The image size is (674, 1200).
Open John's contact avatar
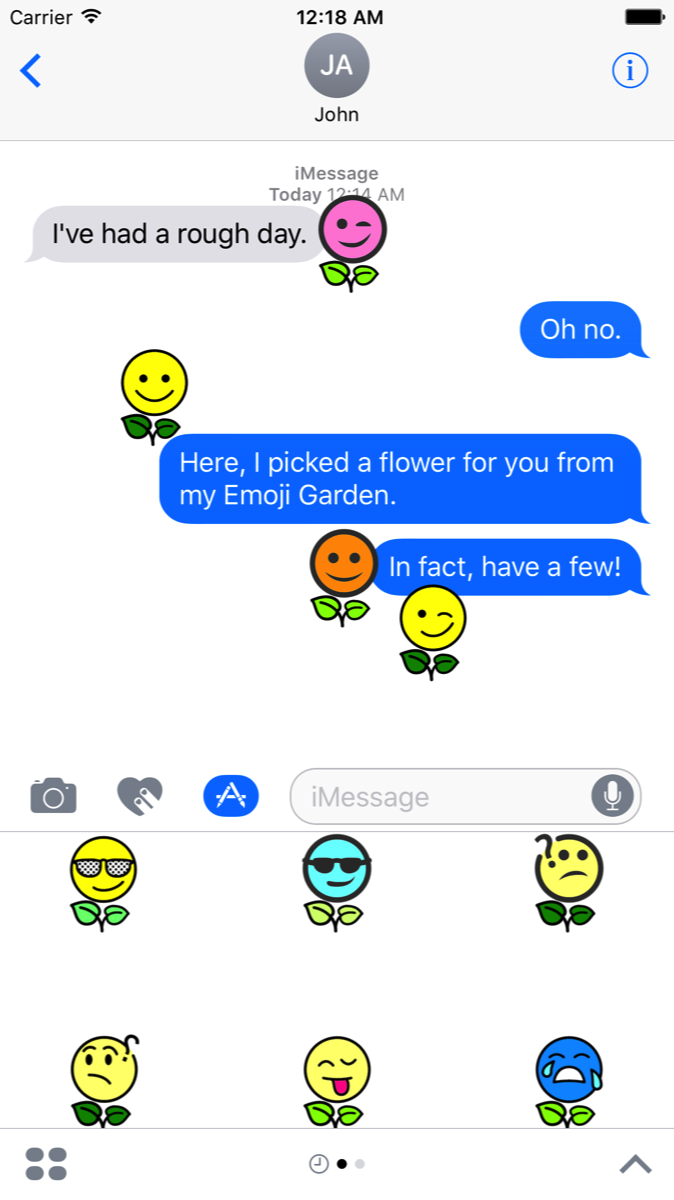pyautogui.click(x=337, y=65)
